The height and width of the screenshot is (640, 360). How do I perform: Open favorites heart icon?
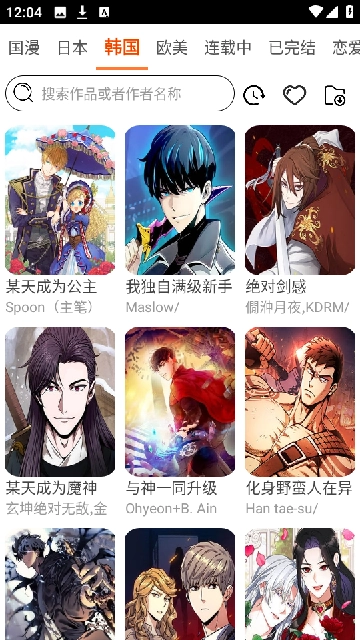pos(294,95)
